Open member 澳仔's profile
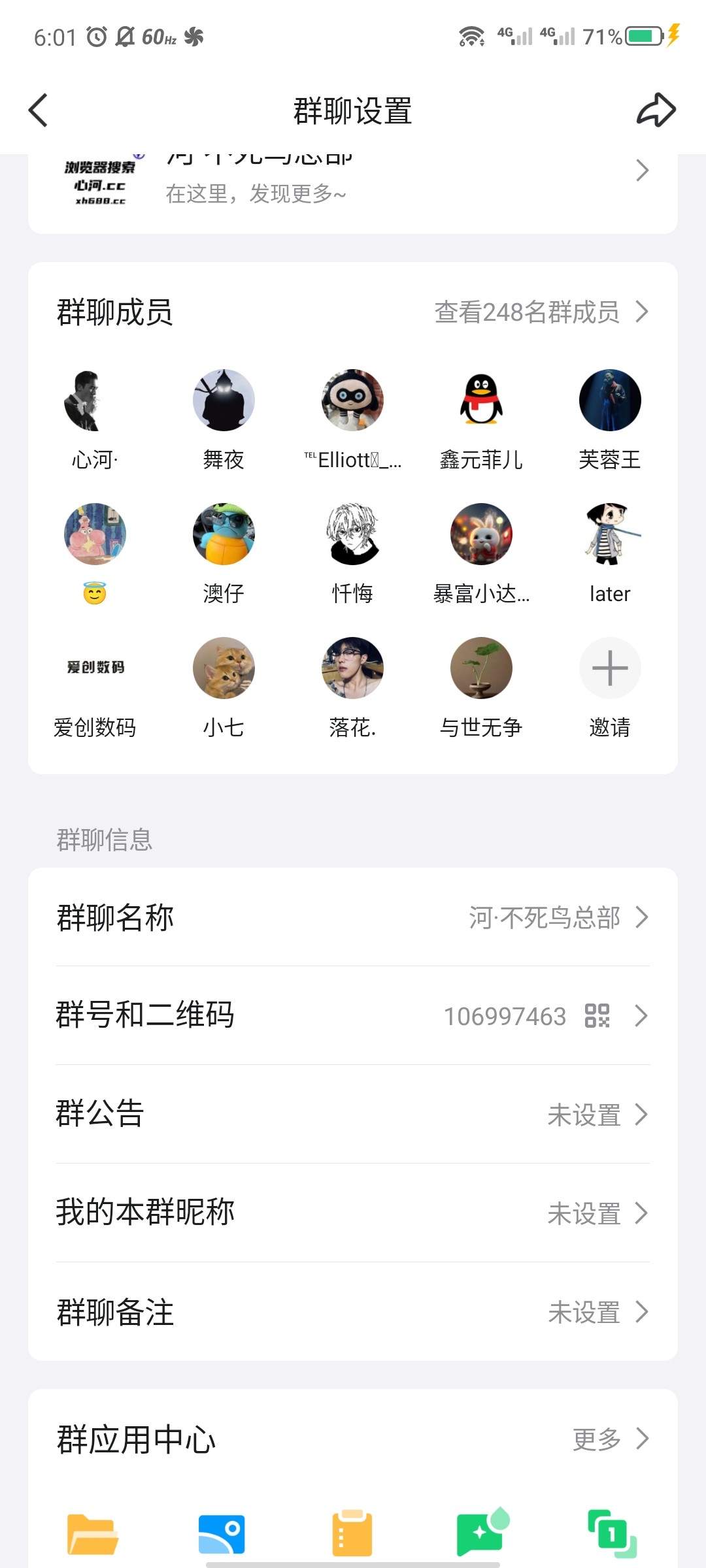706x1568 pixels. tap(224, 534)
